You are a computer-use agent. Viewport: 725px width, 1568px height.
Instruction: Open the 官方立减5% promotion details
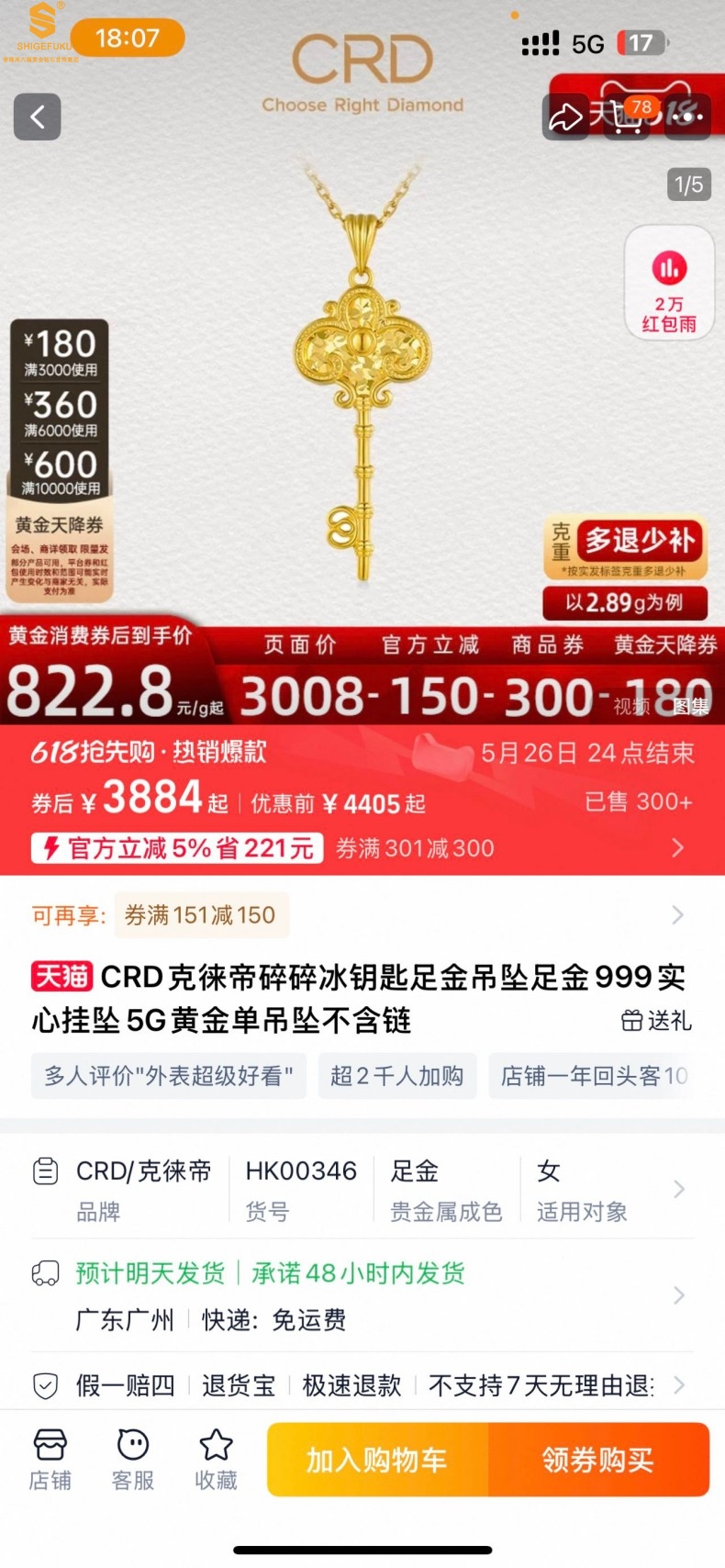pyautogui.click(x=177, y=847)
